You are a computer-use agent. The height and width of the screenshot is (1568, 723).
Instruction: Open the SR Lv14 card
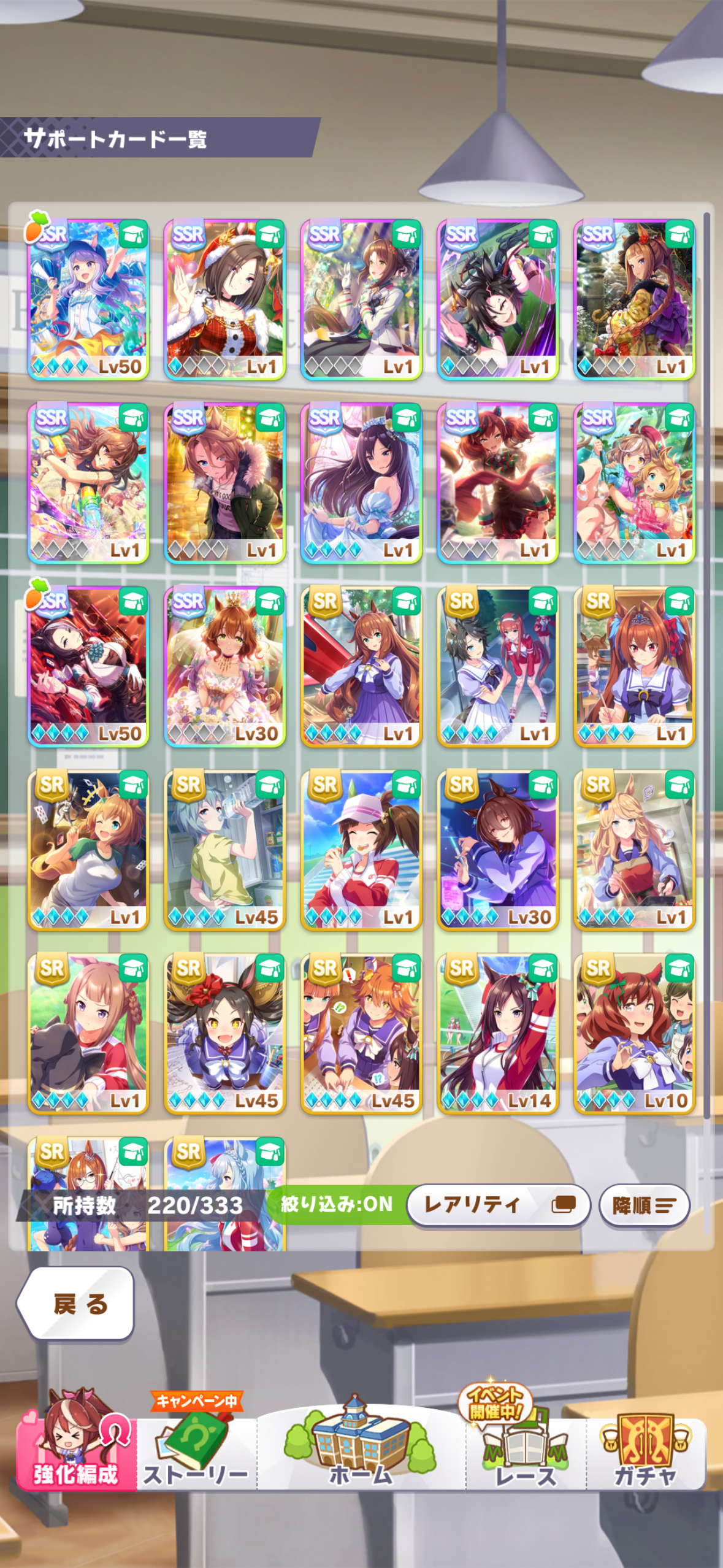point(497,1034)
